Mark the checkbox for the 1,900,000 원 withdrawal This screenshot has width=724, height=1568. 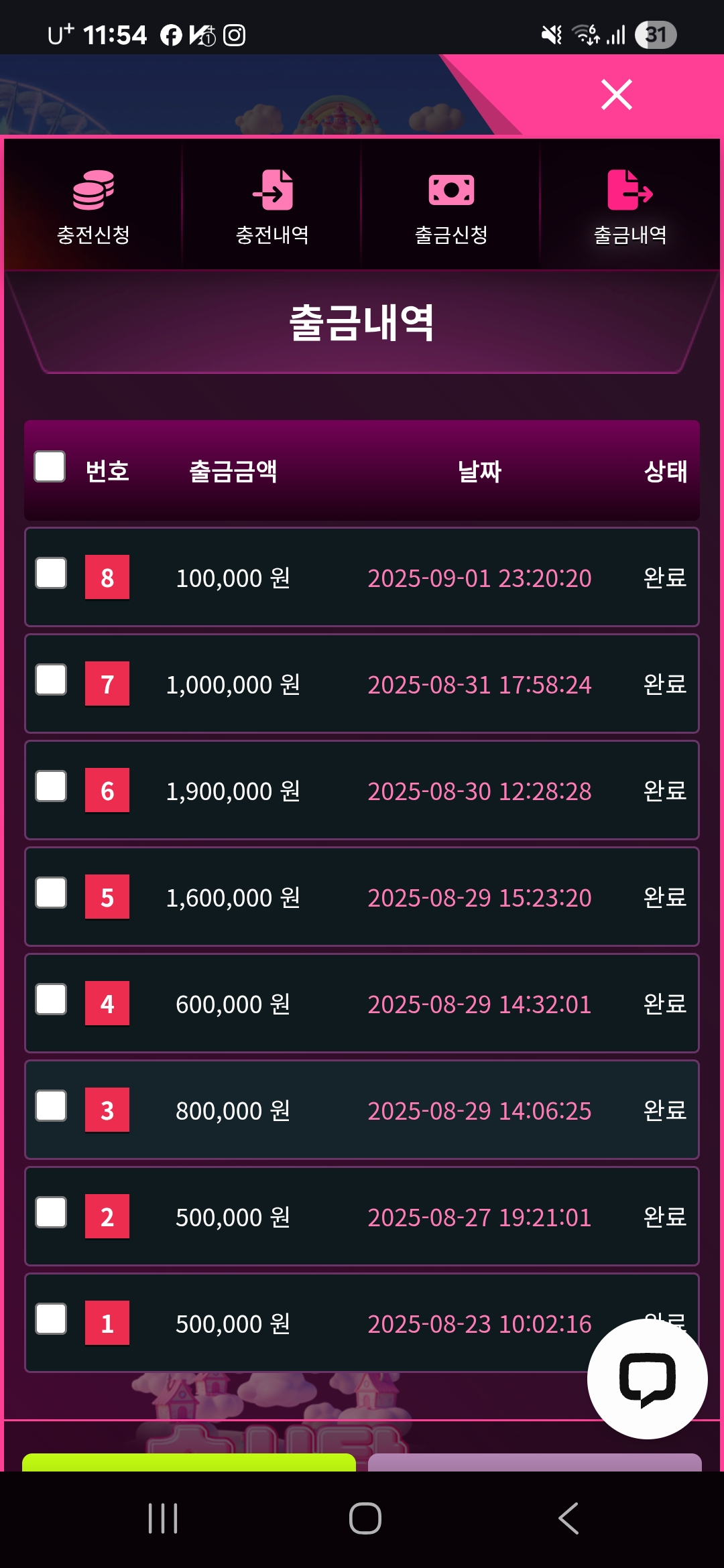tap(51, 786)
